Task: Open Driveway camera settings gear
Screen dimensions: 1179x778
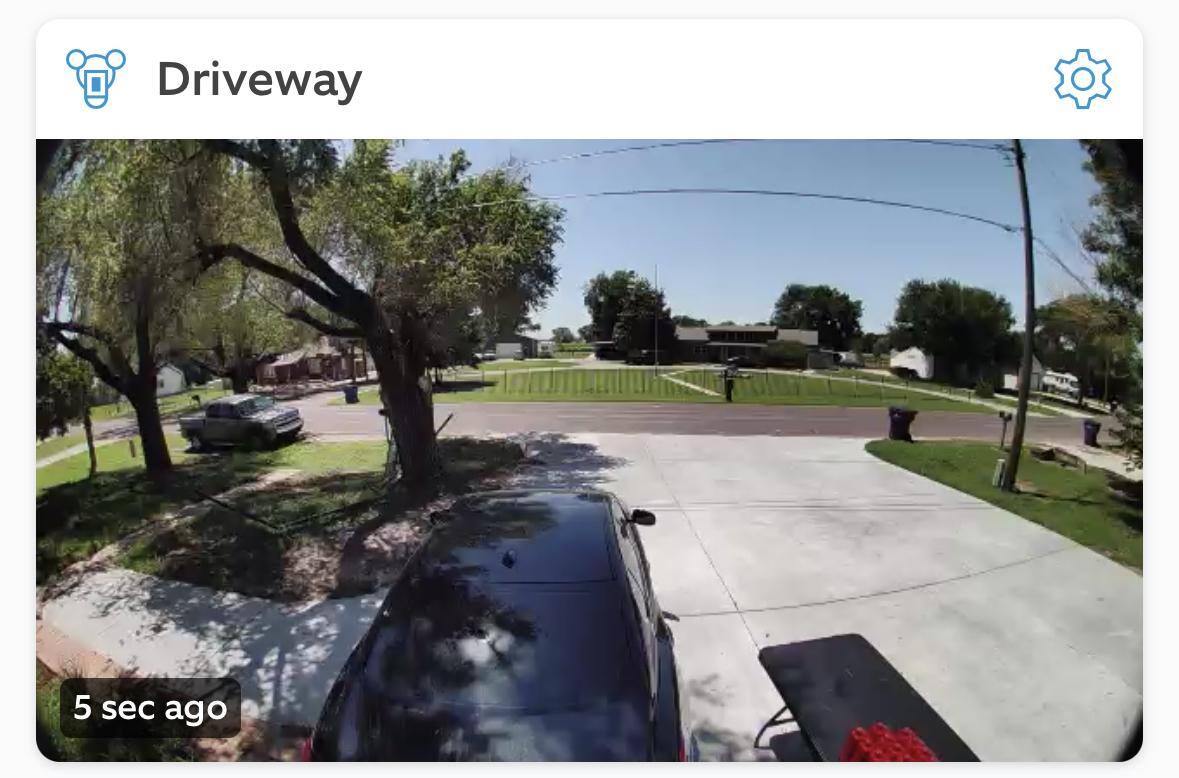Action: click(1082, 79)
